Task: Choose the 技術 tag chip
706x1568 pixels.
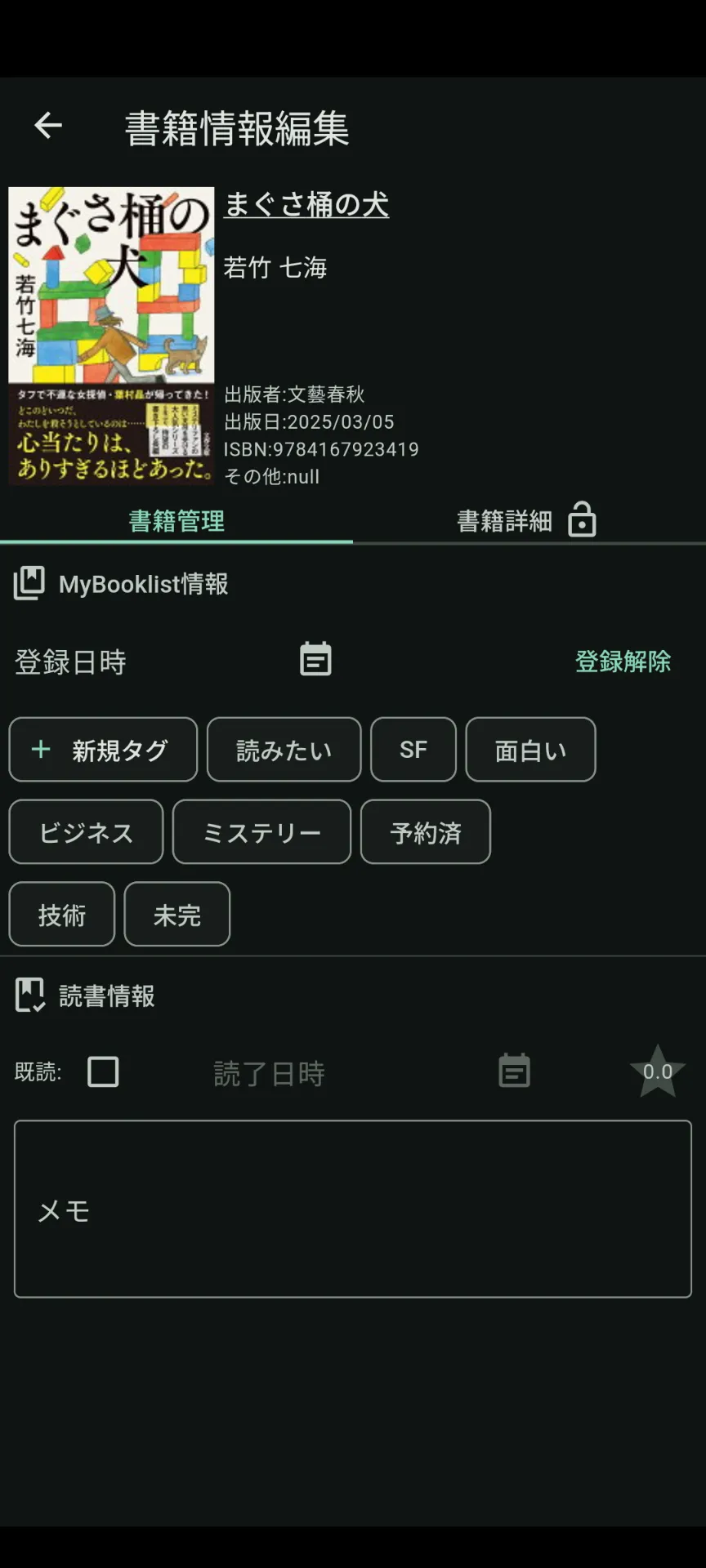Action: [62, 915]
